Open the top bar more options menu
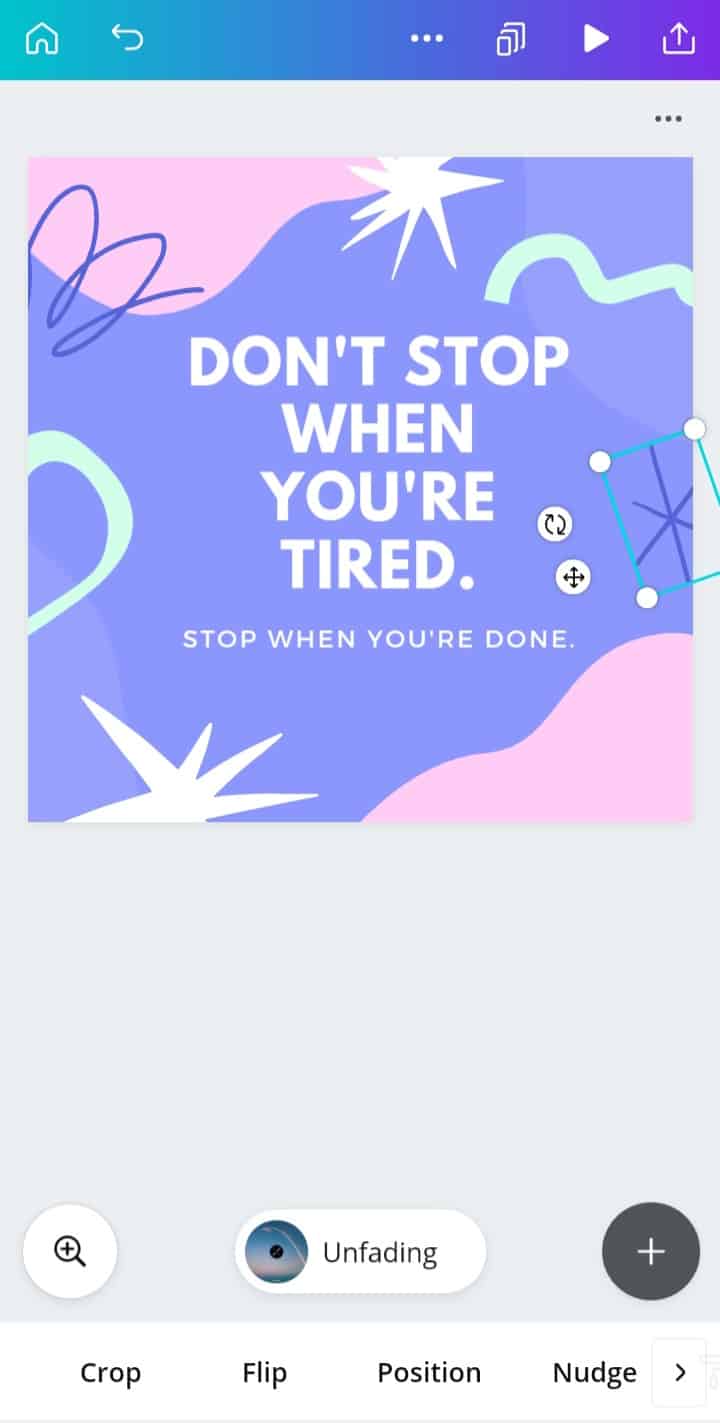Image resolution: width=720 pixels, height=1423 pixels. pyautogui.click(x=427, y=39)
